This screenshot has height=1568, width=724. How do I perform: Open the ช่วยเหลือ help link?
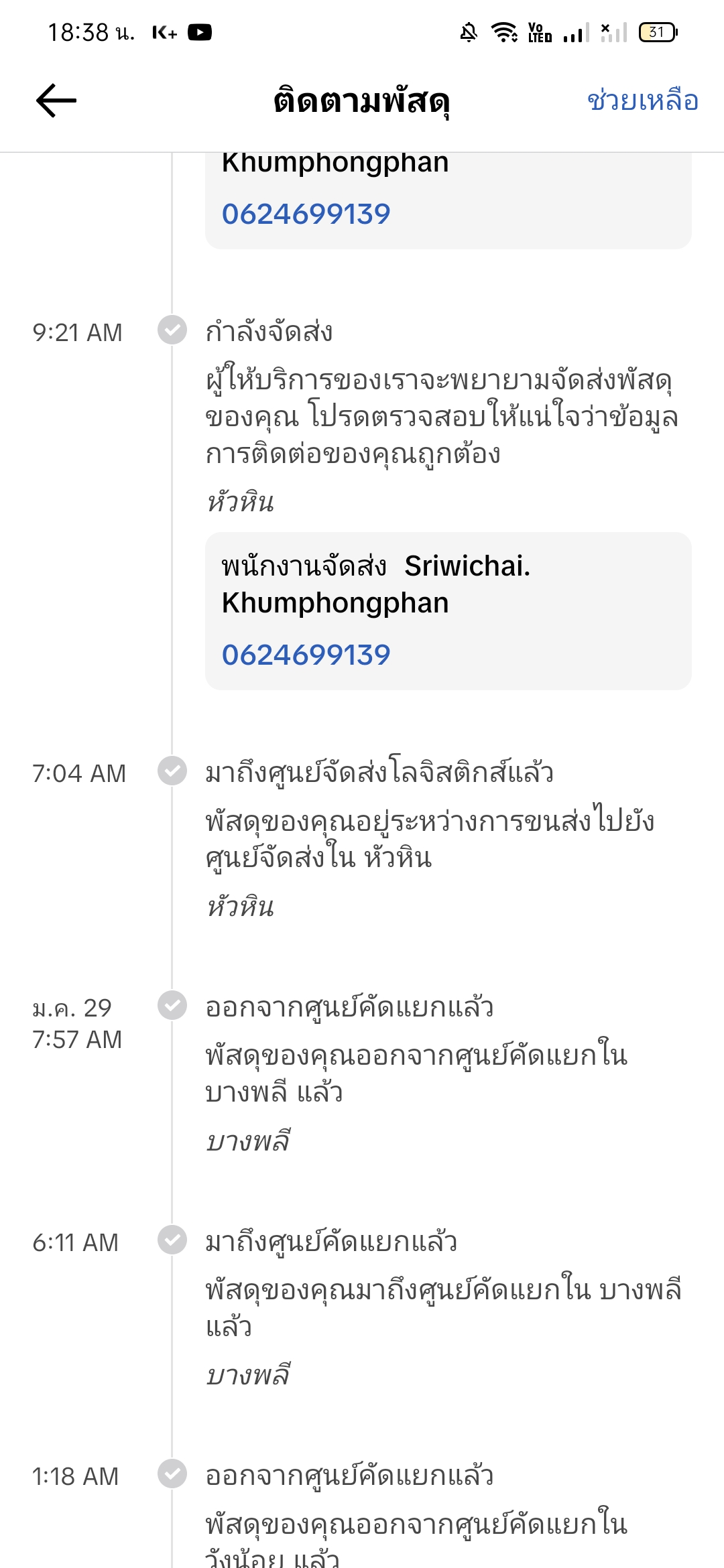[642, 101]
